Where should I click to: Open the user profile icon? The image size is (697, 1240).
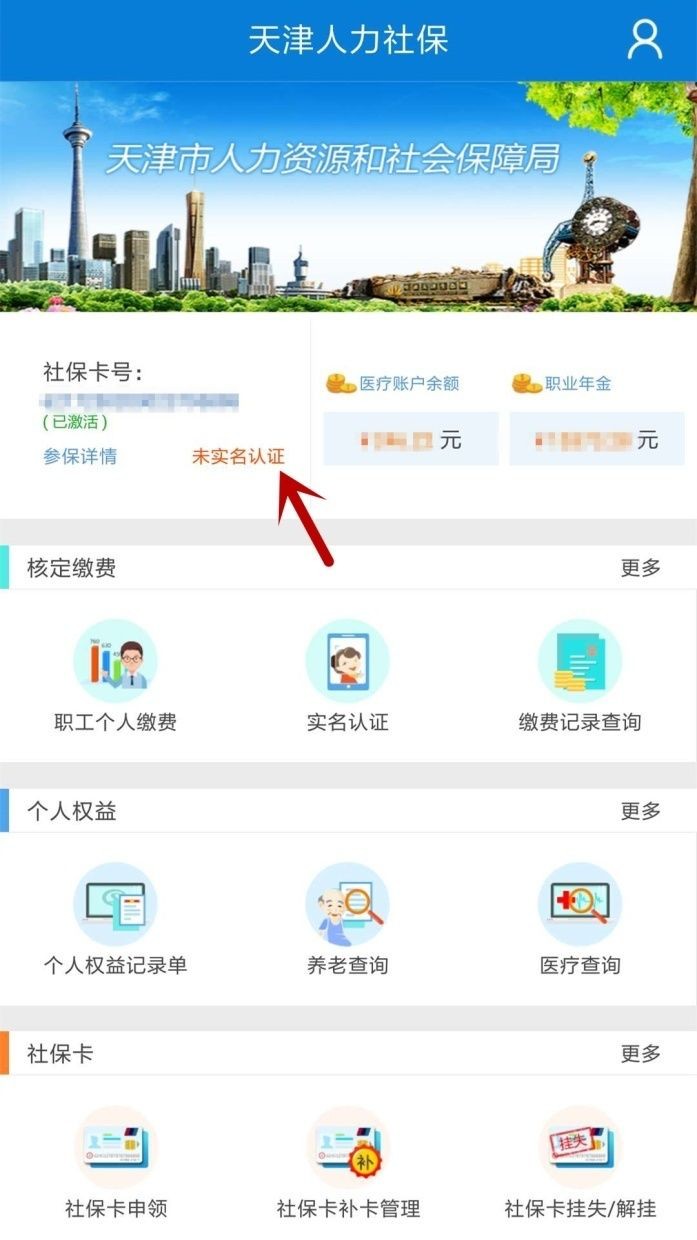pos(645,40)
